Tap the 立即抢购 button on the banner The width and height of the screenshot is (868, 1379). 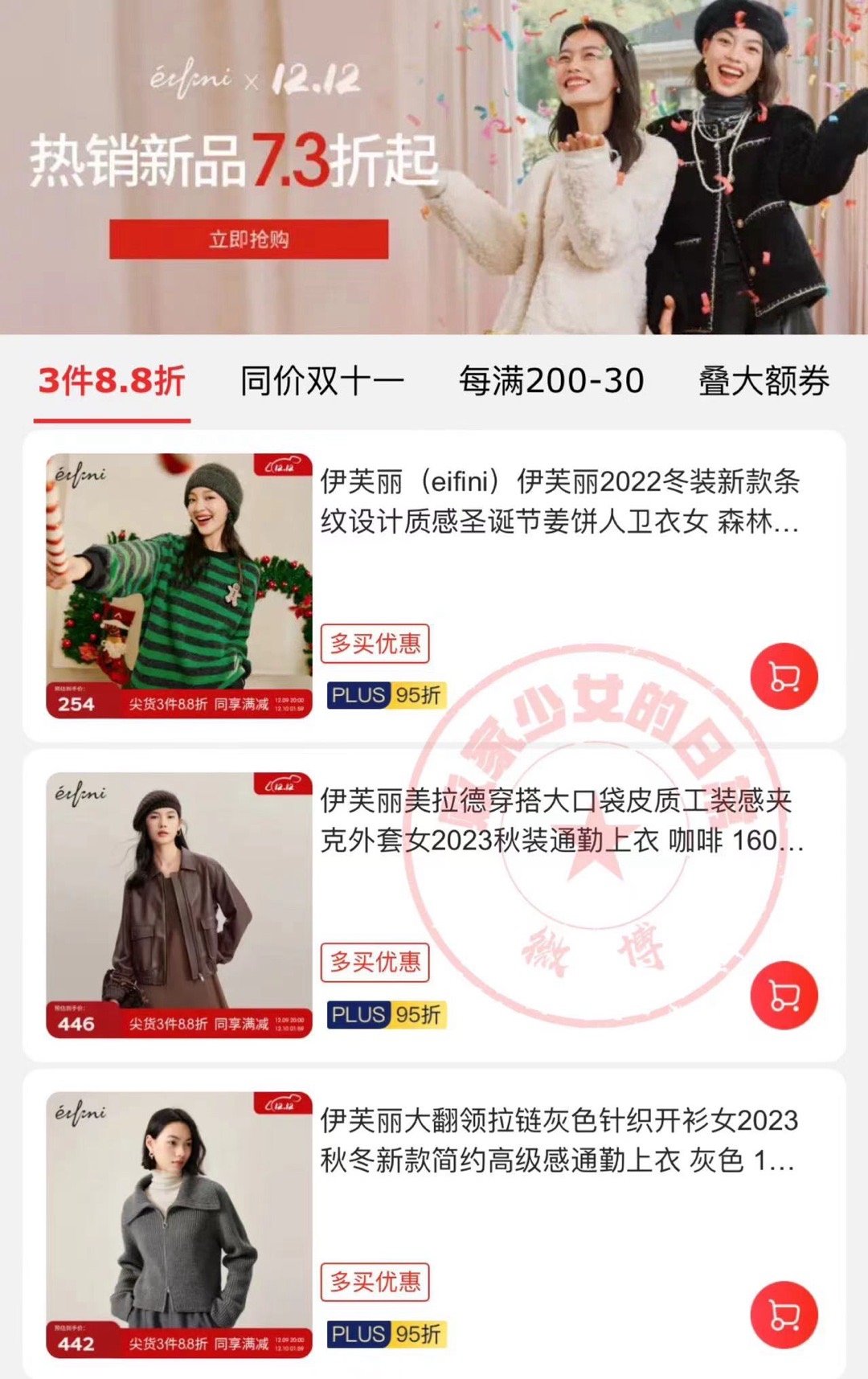tap(248, 239)
